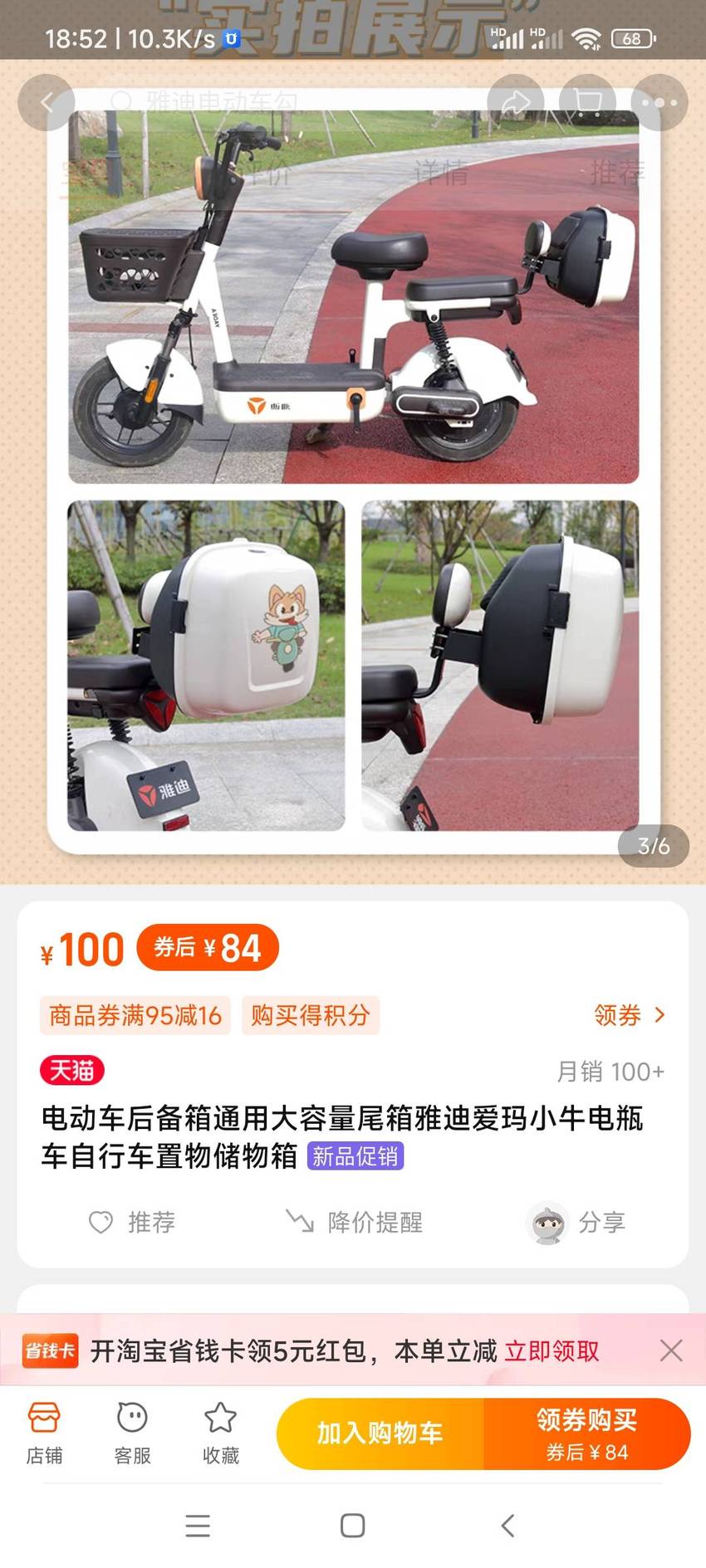The width and height of the screenshot is (706, 1568).
Task: View the product image gallery photo
Action: (x=353, y=469)
